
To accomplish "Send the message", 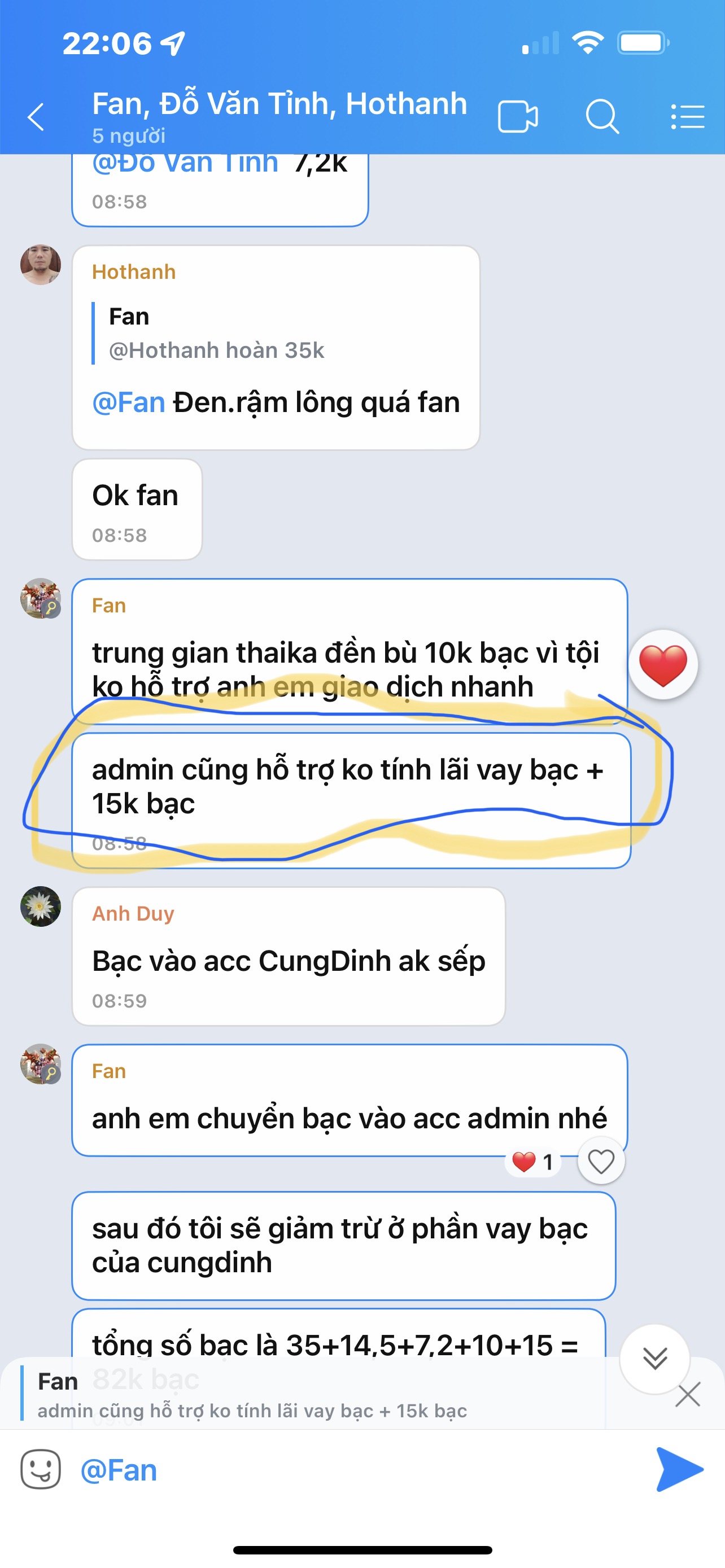I will pyautogui.click(x=679, y=1470).
